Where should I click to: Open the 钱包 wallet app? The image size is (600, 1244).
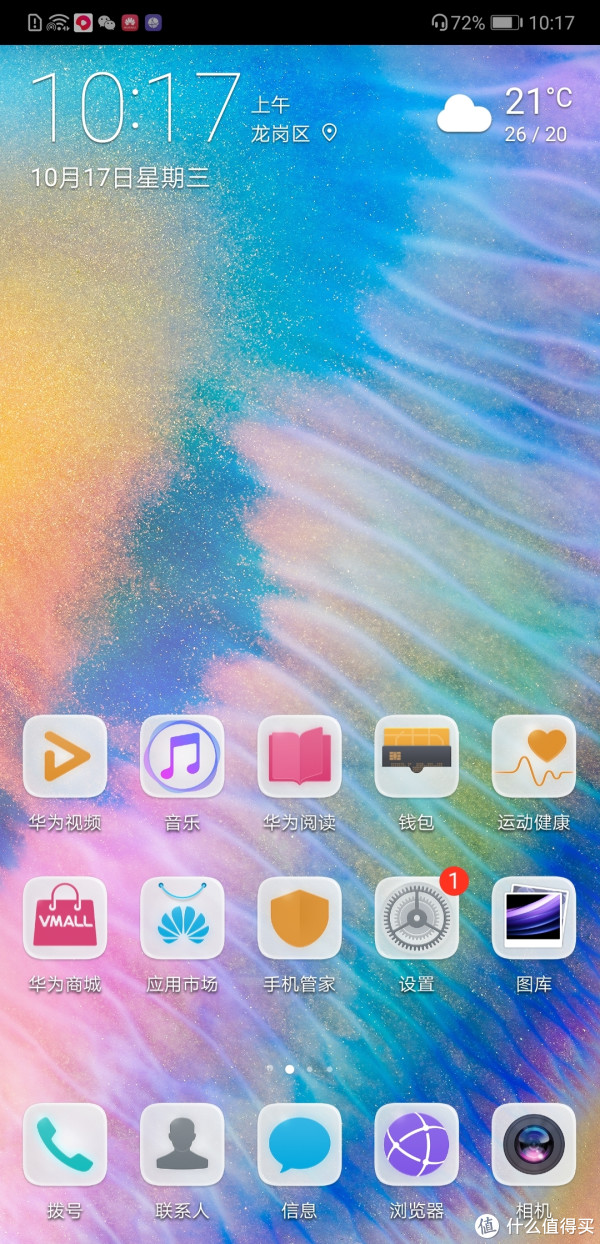pyautogui.click(x=416, y=757)
